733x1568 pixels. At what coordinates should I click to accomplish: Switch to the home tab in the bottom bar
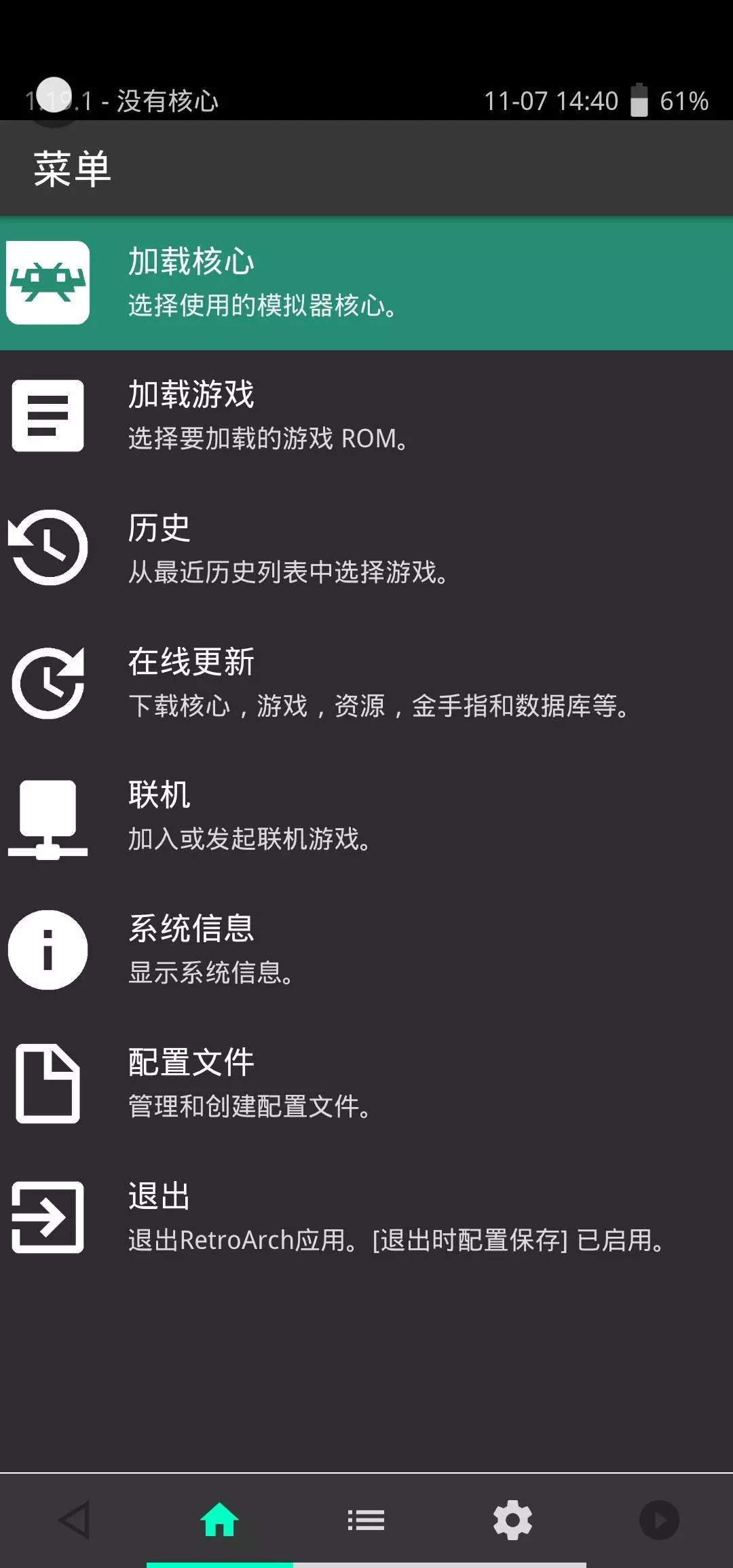pyautogui.click(x=220, y=1520)
